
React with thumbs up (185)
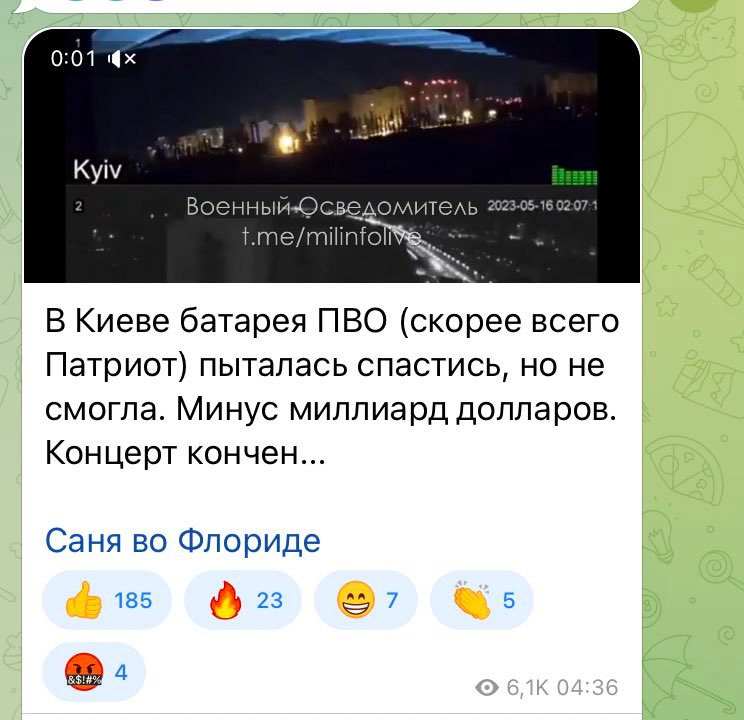107,600
